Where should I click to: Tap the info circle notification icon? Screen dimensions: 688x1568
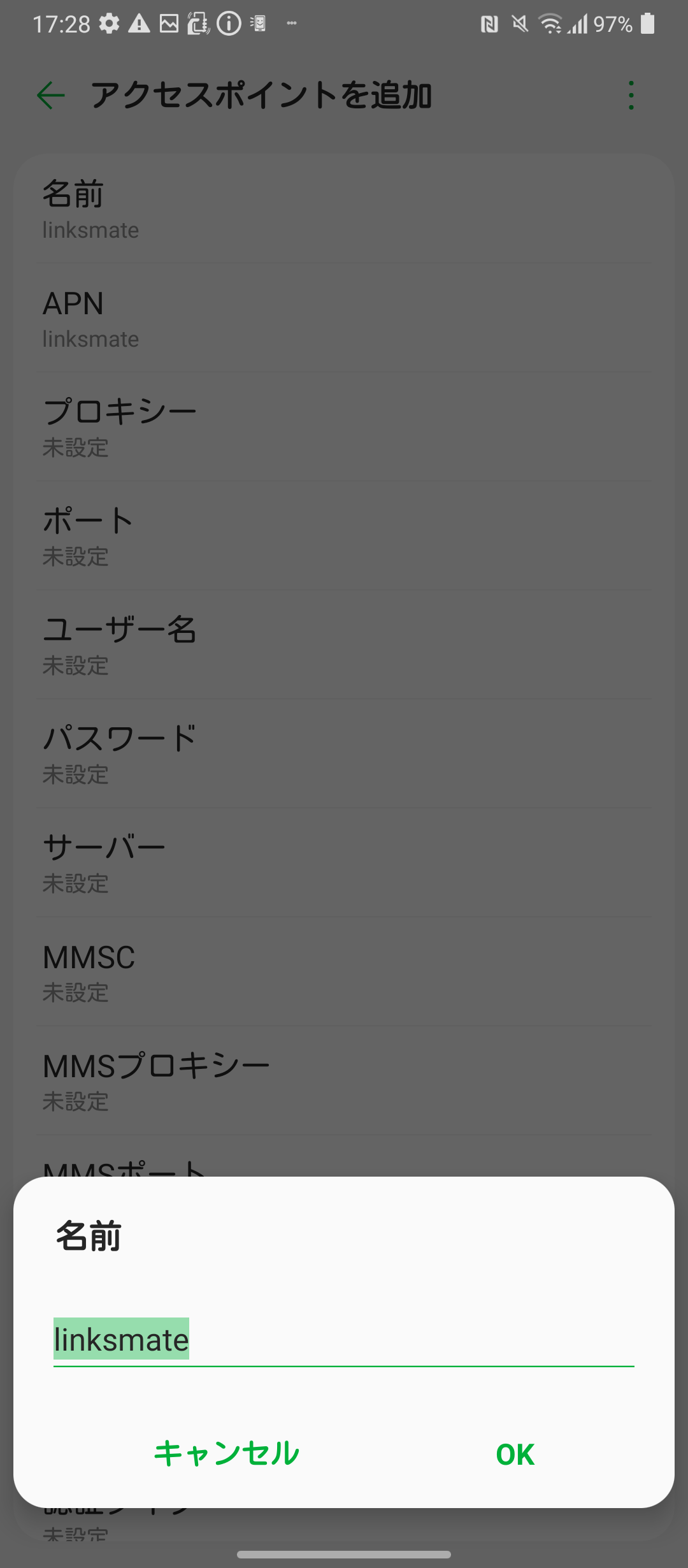coord(227,24)
